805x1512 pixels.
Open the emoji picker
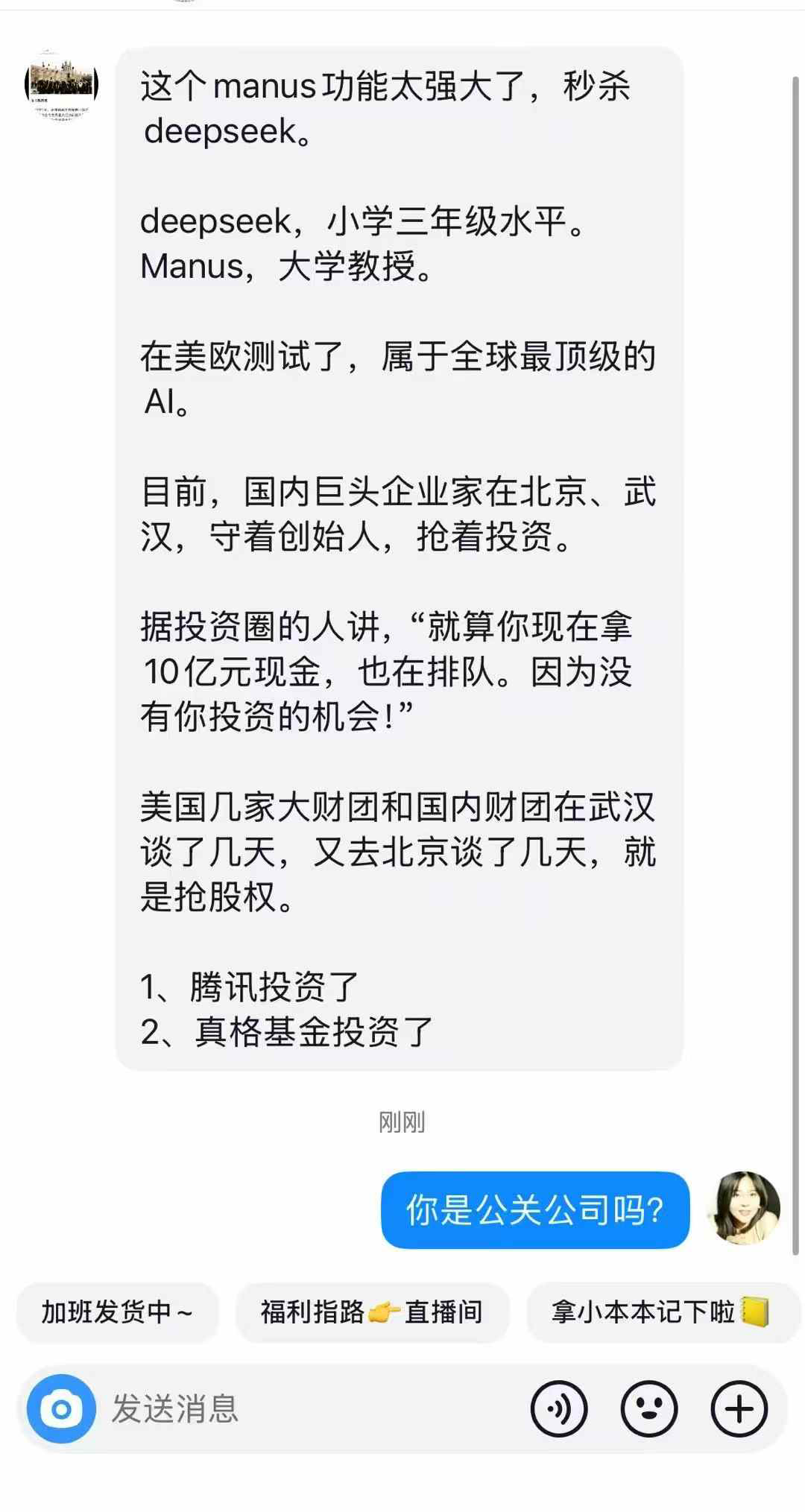click(x=649, y=1408)
